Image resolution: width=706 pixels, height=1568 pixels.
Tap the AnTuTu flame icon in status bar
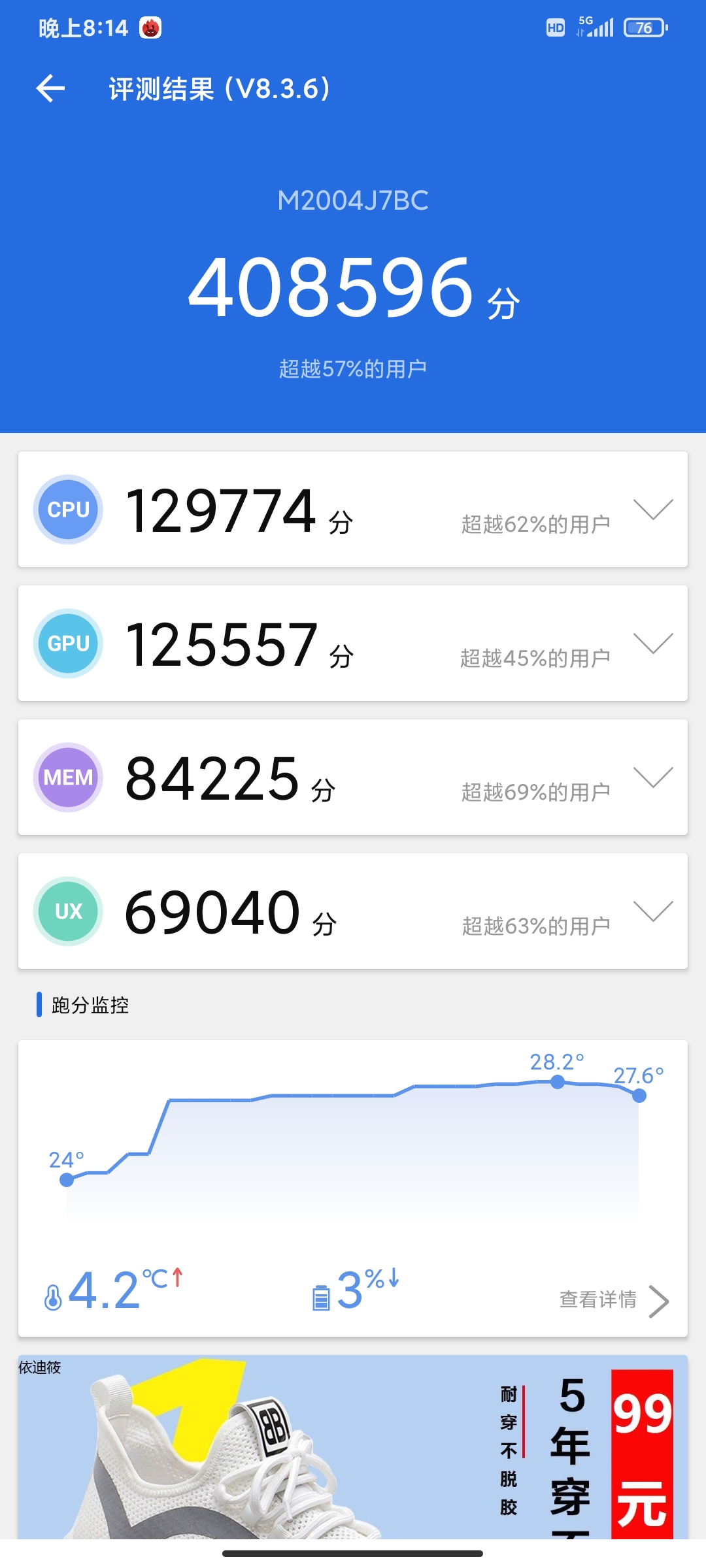pyautogui.click(x=151, y=27)
